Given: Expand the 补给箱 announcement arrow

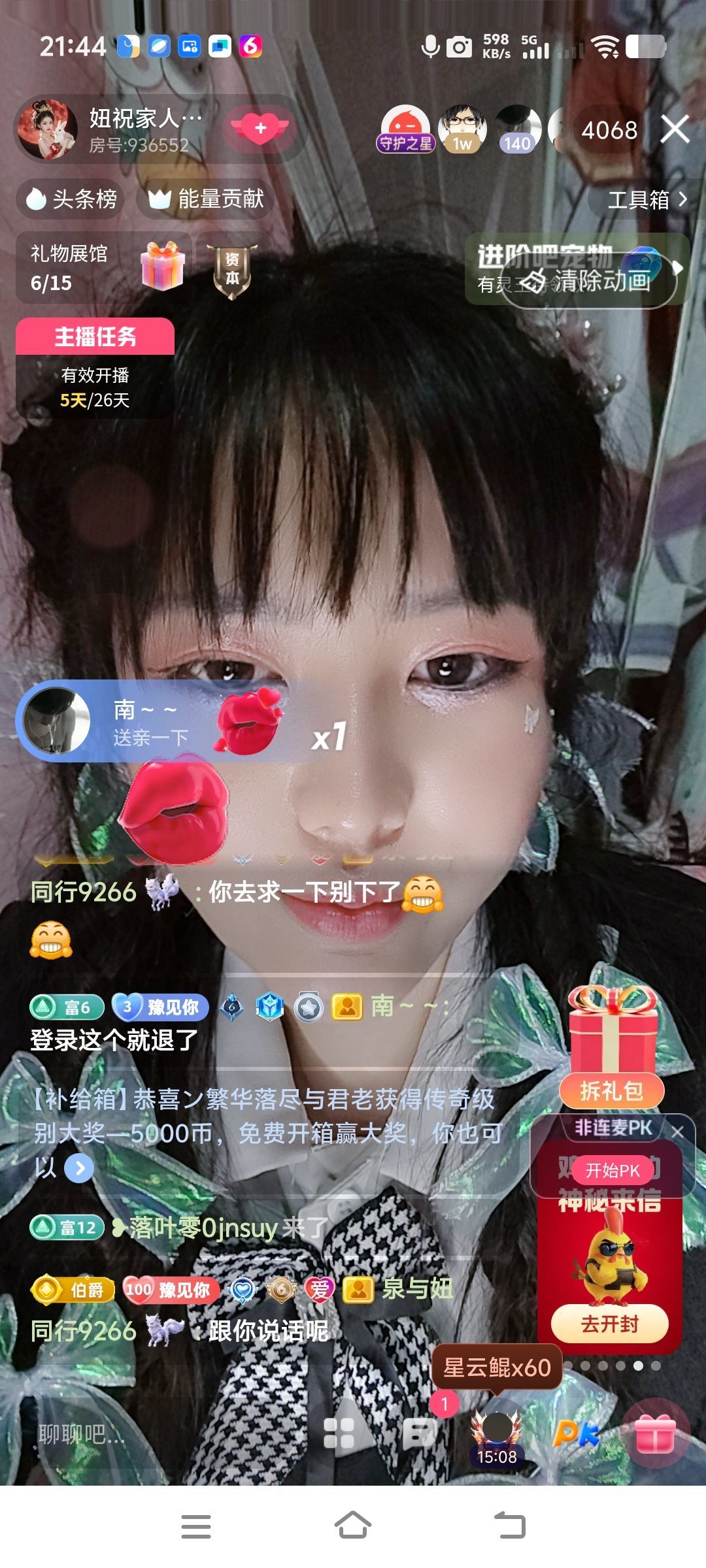Looking at the screenshot, I should pos(79,1168).
